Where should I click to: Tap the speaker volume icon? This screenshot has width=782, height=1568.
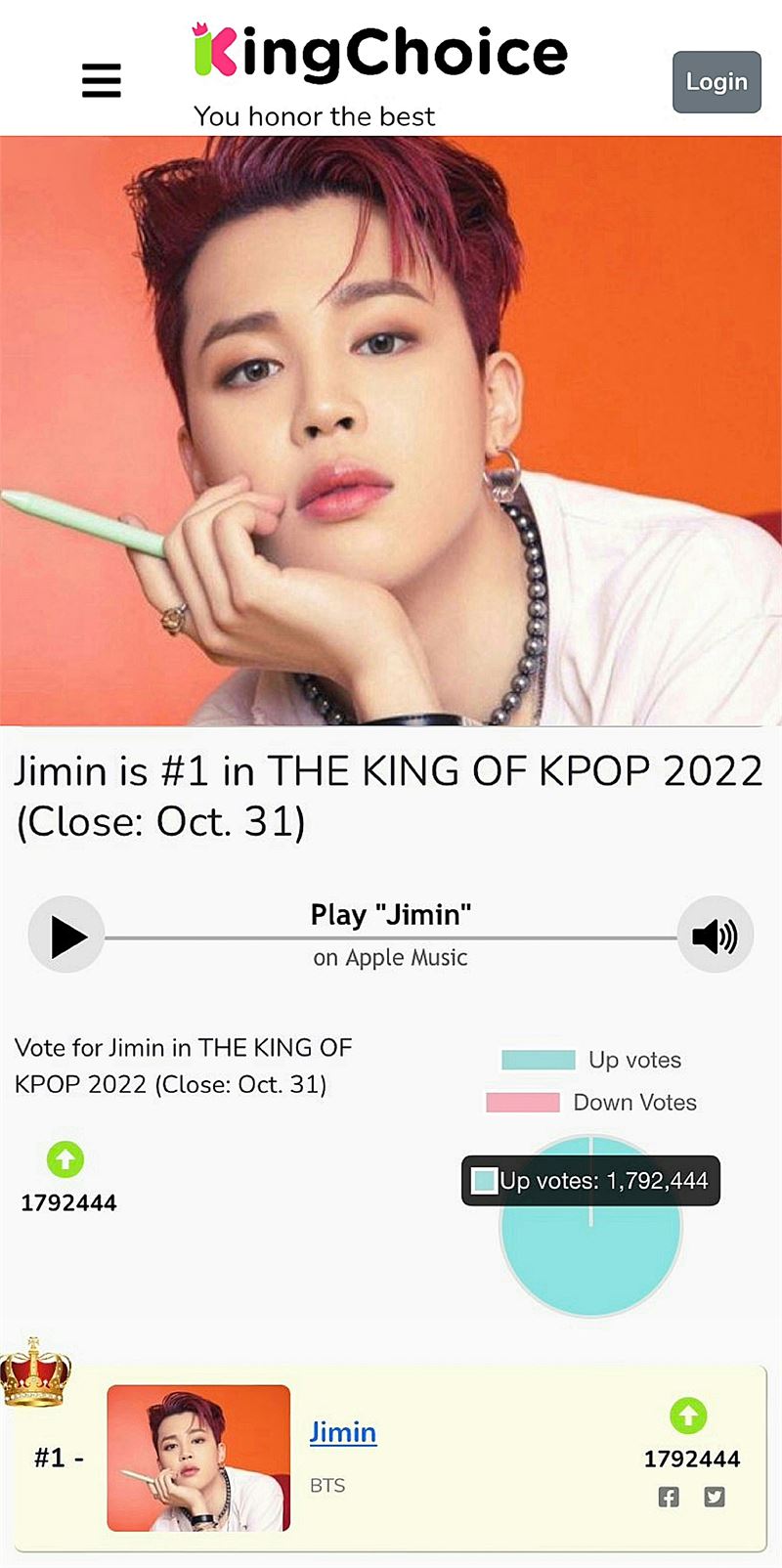point(715,936)
